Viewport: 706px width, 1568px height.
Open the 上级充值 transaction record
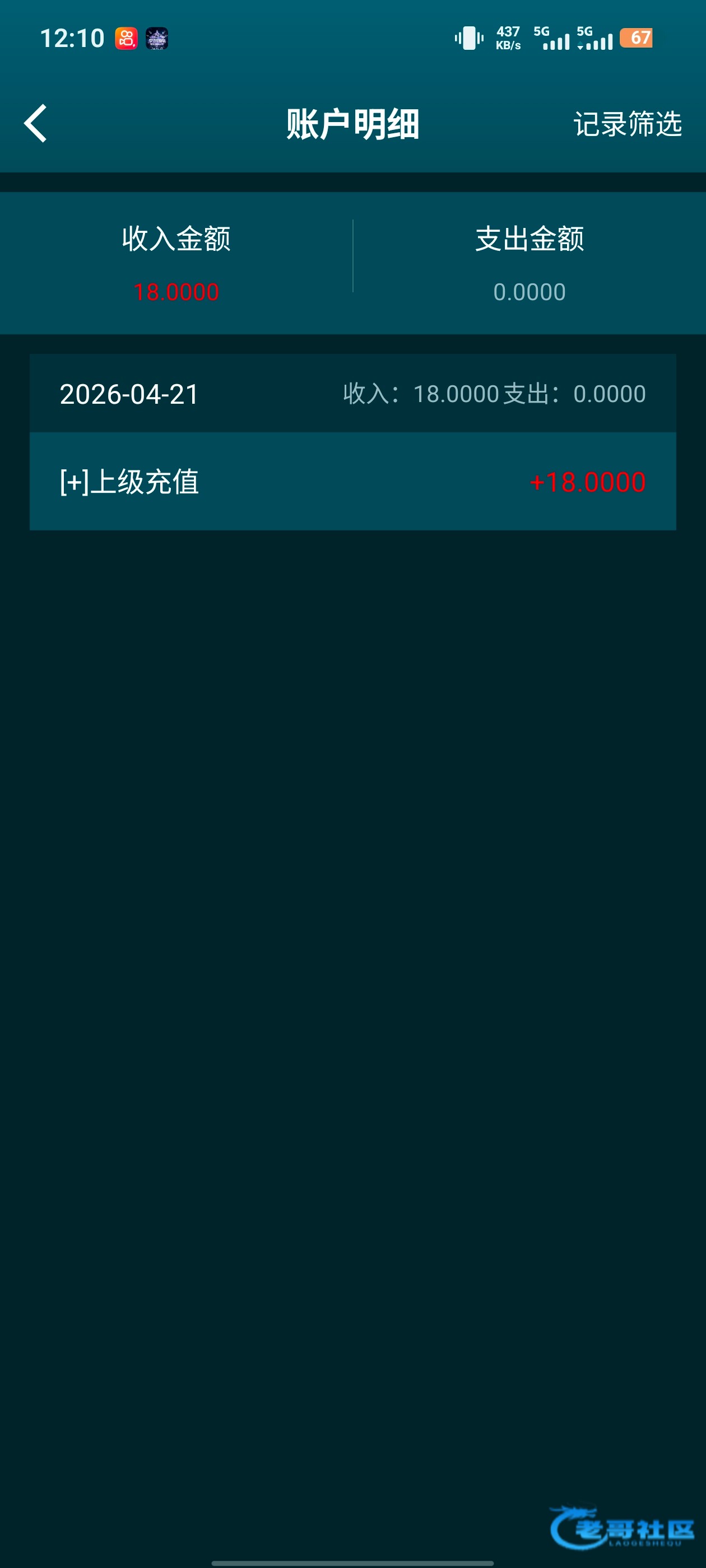(x=352, y=482)
